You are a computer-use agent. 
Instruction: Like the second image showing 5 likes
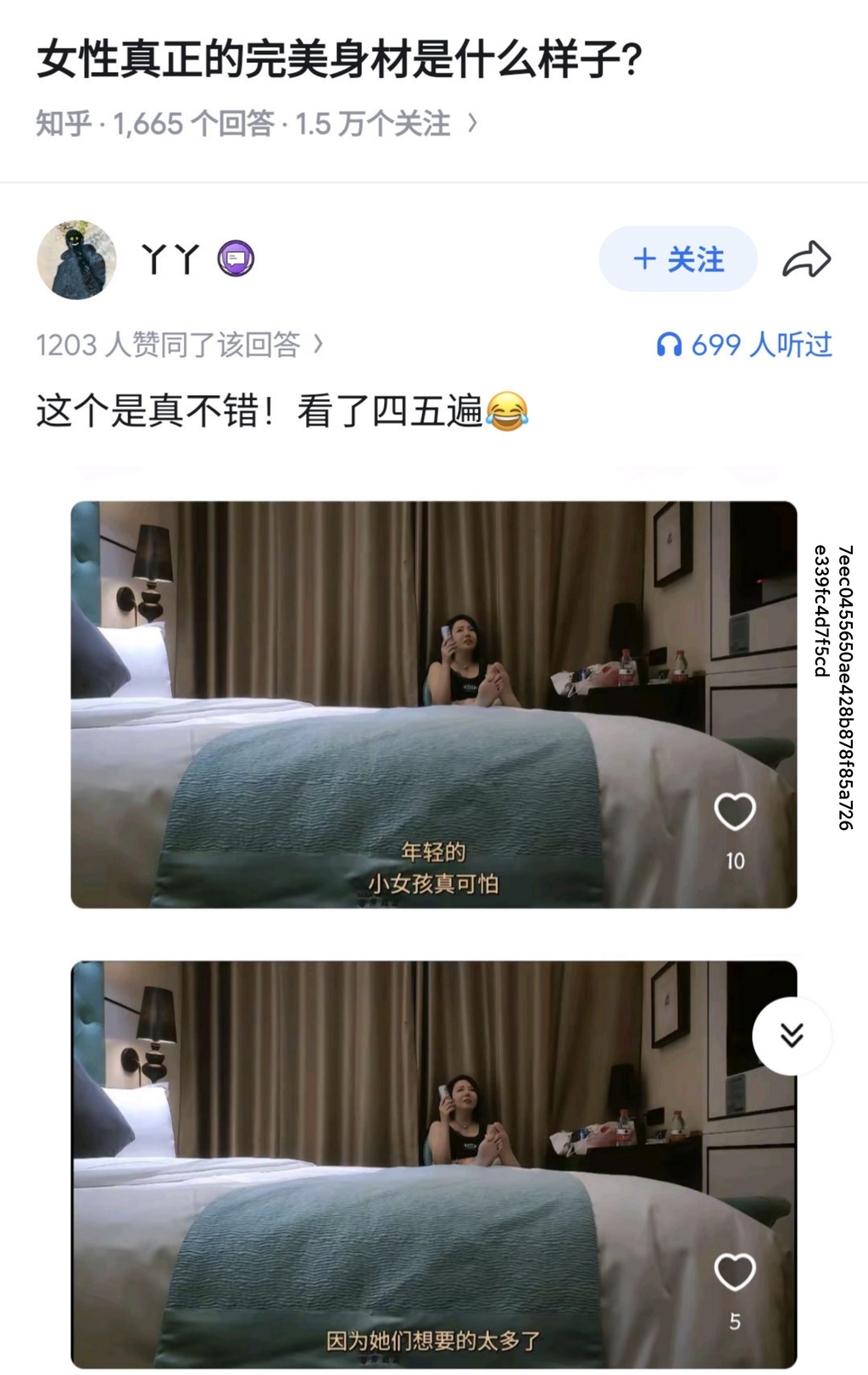[734, 1272]
